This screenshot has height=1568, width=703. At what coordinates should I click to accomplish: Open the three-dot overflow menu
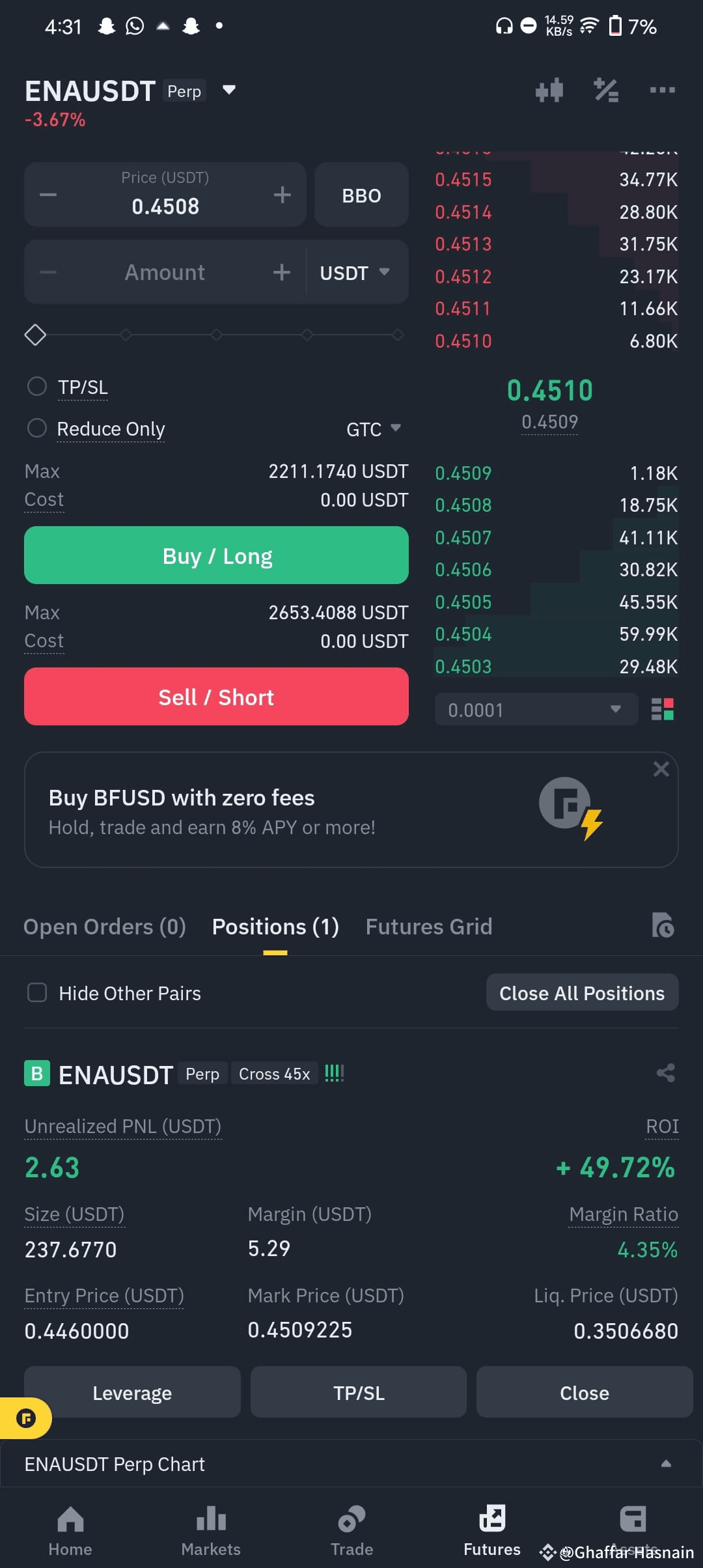tap(662, 91)
